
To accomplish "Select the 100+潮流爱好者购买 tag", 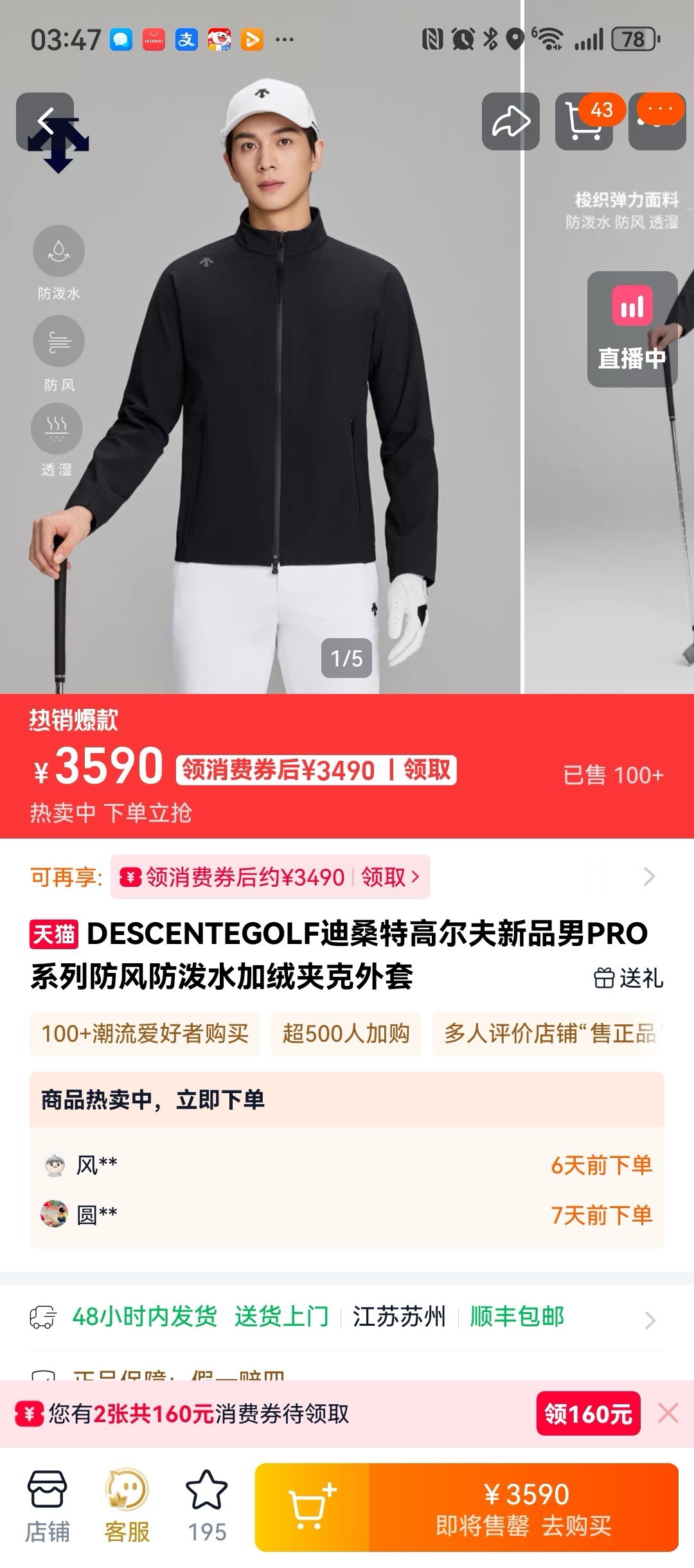I will pyautogui.click(x=145, y=1034).
